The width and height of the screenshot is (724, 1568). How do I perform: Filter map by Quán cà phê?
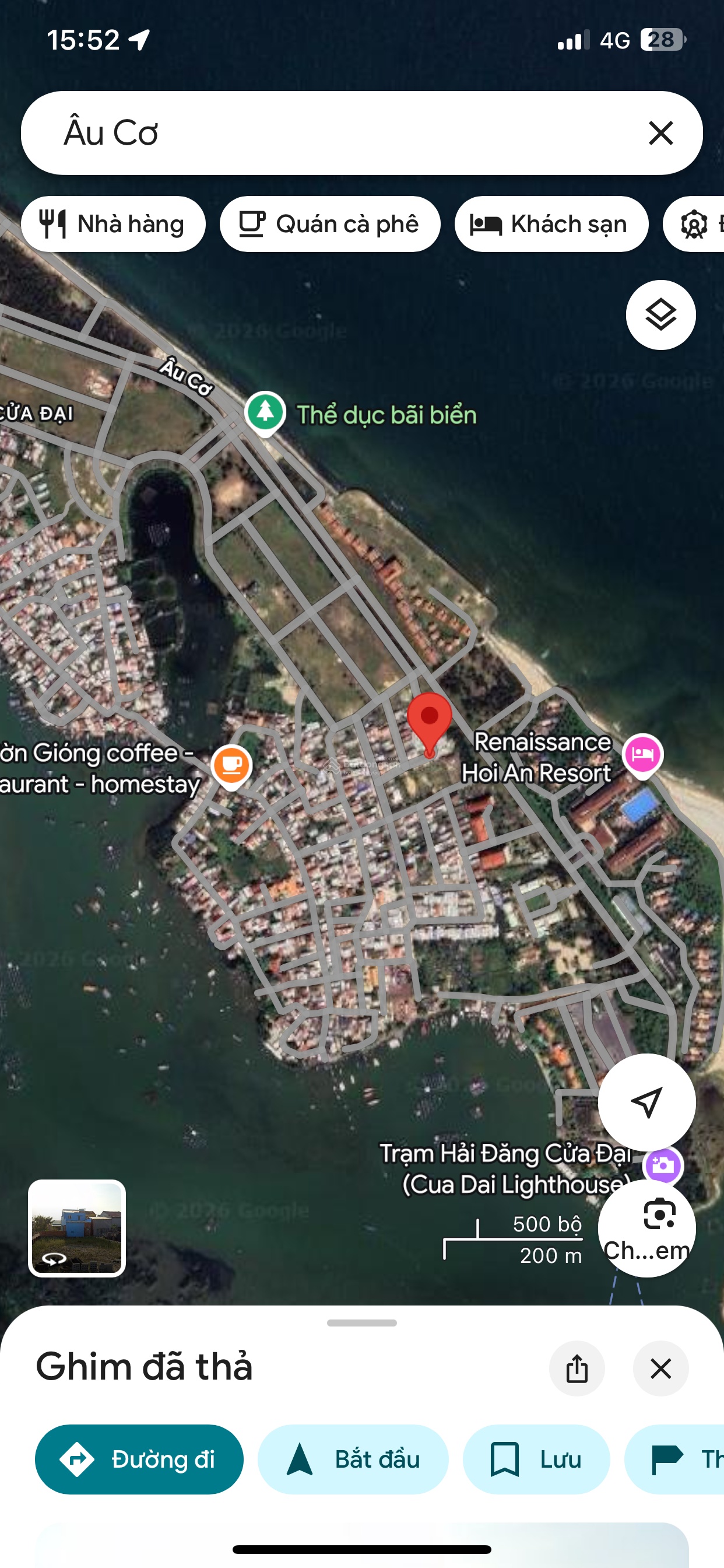(x=330, y=224)
